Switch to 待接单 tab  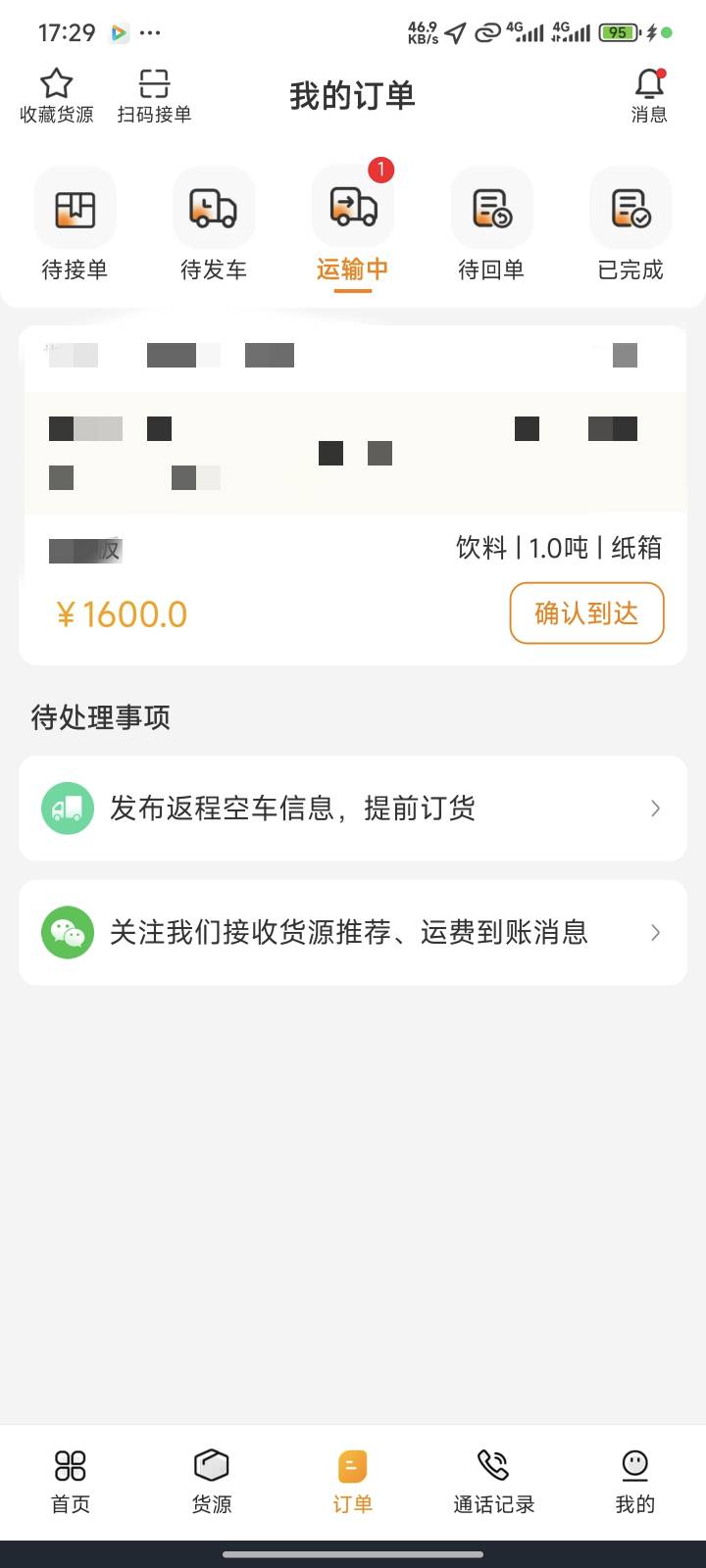pyautogui.click(x=75, y=225)
